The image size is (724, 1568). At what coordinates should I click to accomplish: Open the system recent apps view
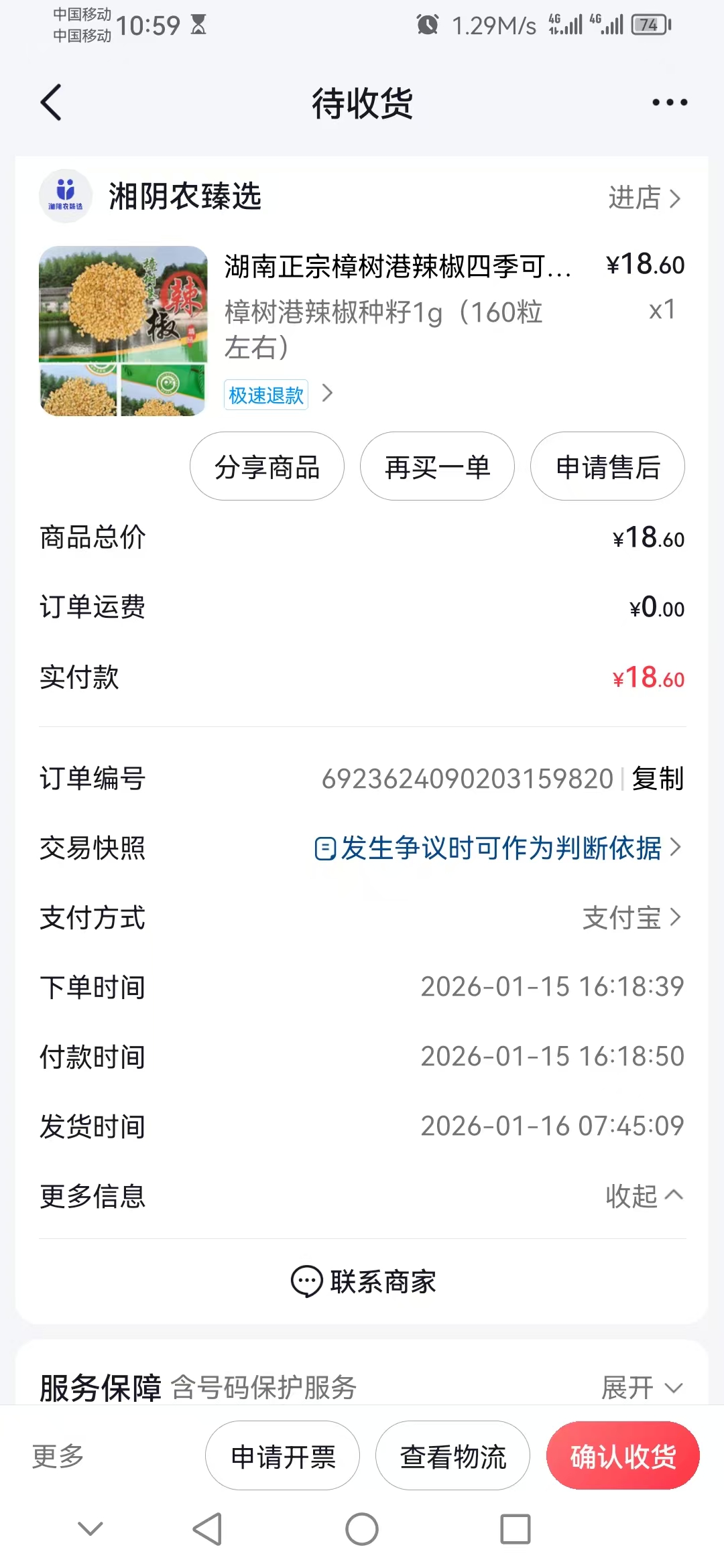[515, 1530]
